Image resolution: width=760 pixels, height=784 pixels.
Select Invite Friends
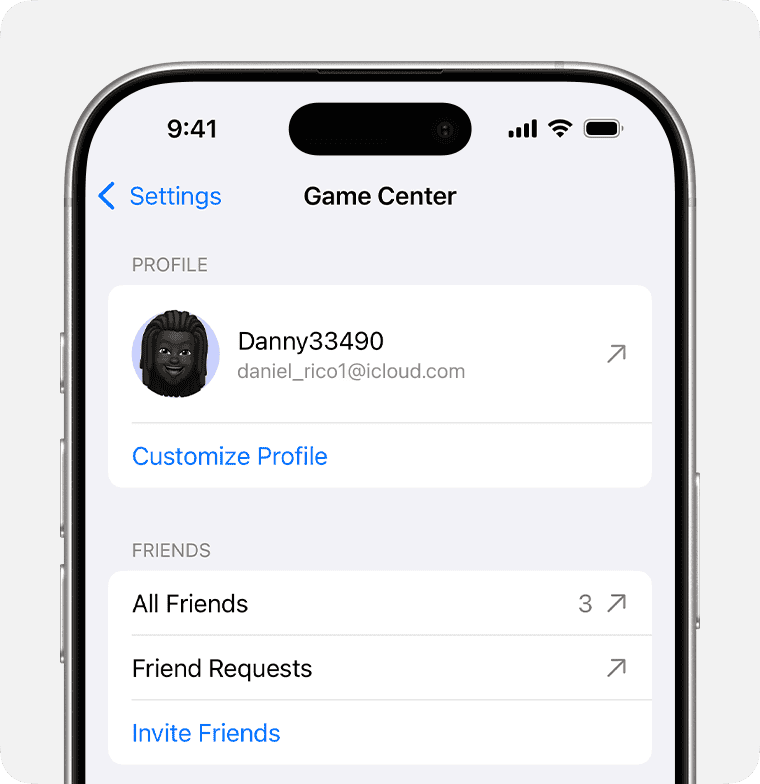click(x=206, y=733)
